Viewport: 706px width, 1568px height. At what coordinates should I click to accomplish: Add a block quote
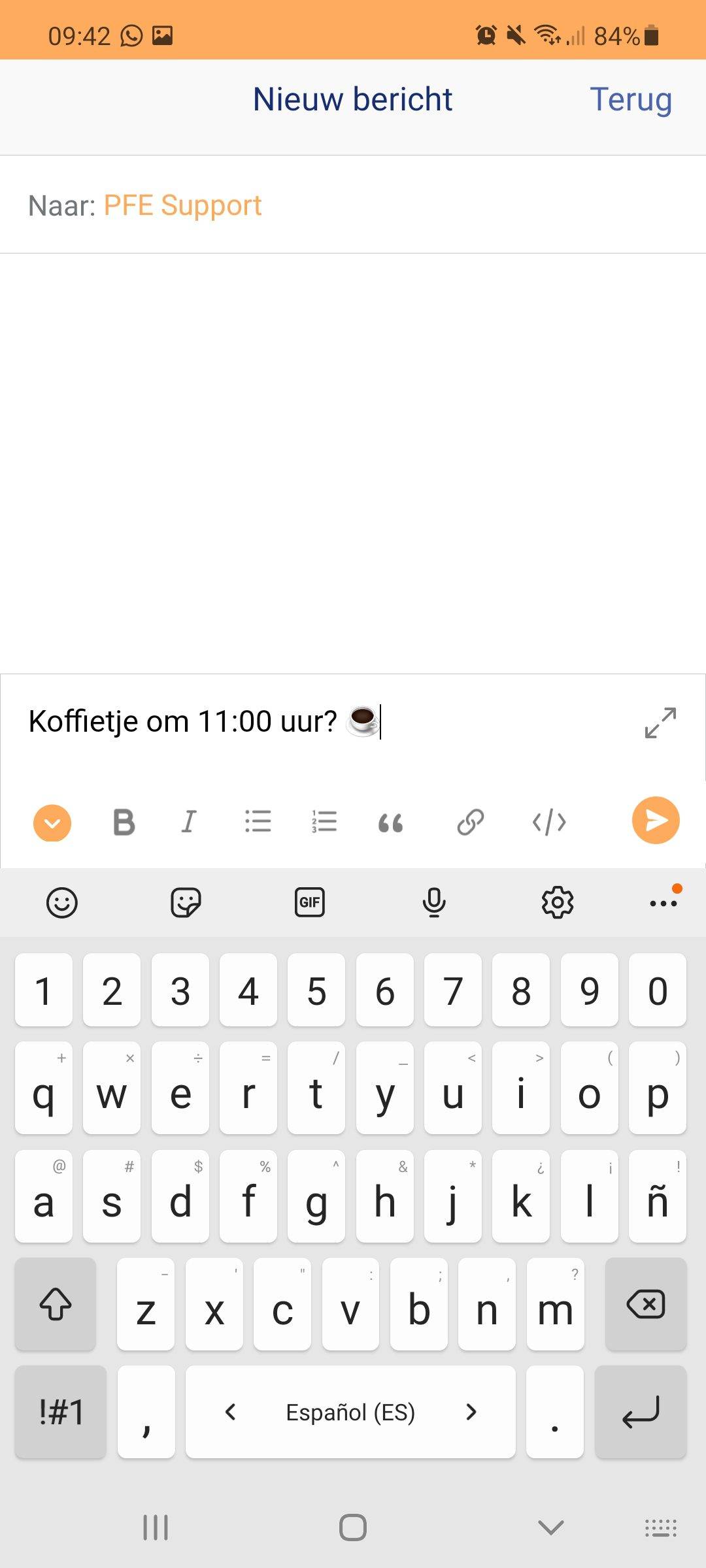tap(391, 823)
